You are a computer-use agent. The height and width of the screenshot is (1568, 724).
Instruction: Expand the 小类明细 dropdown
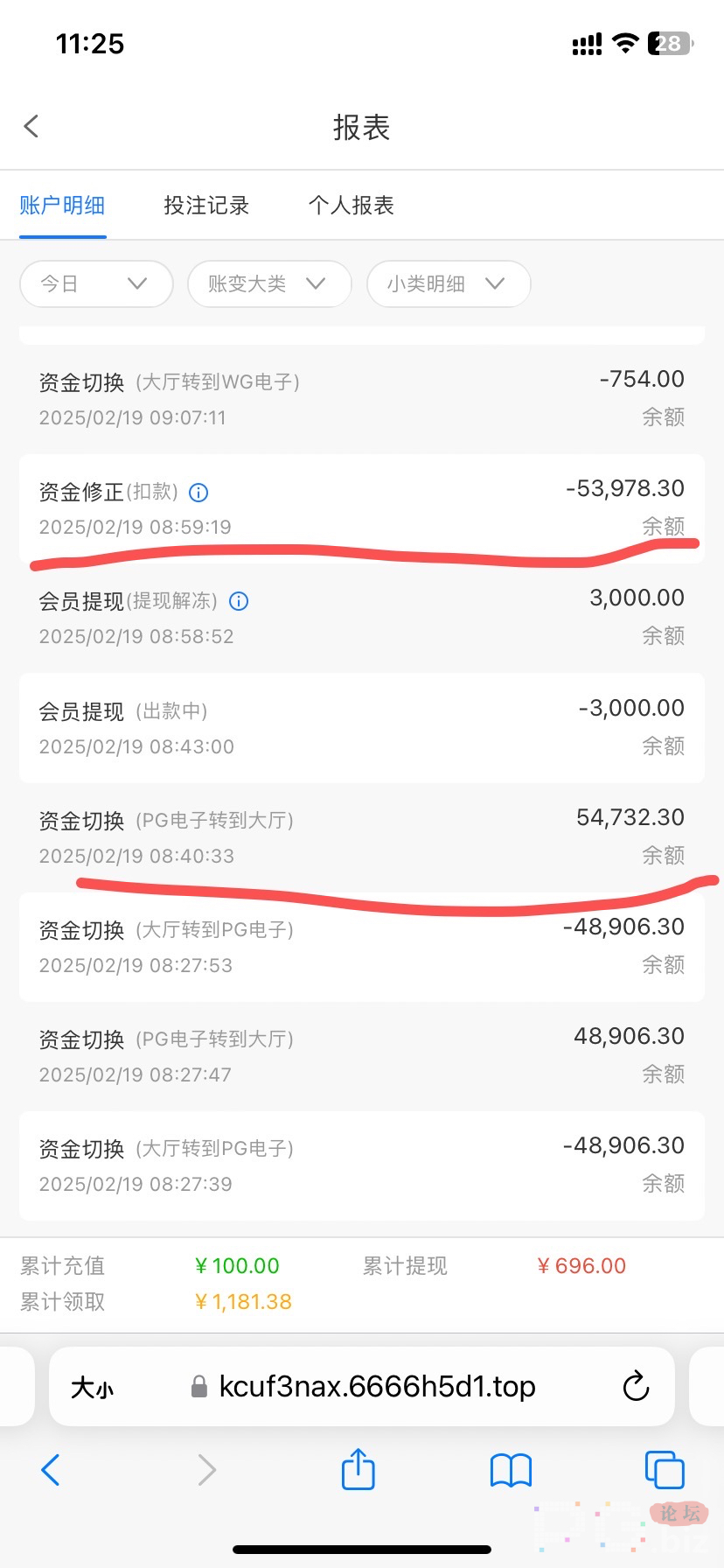pos(449,283)
